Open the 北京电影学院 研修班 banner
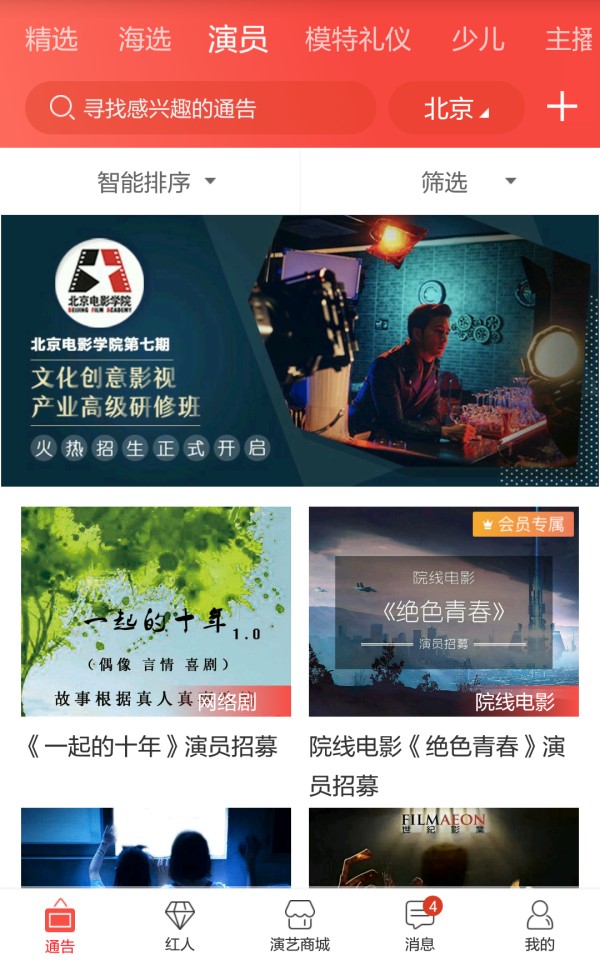Image resolution: width=600 pixels, height=960 pixels. pyautogui.click(x=300, y=350)
